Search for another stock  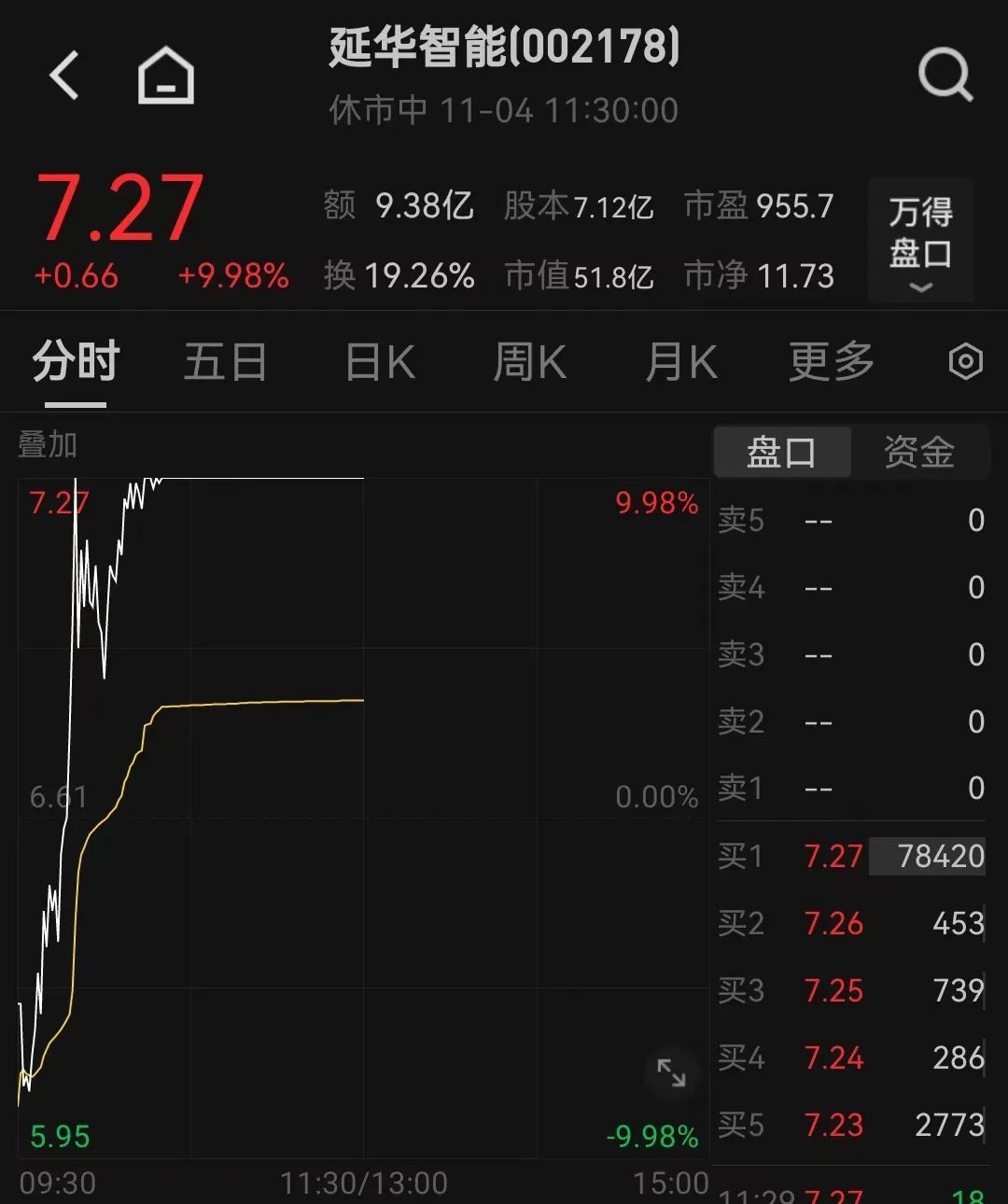[945, 75]
